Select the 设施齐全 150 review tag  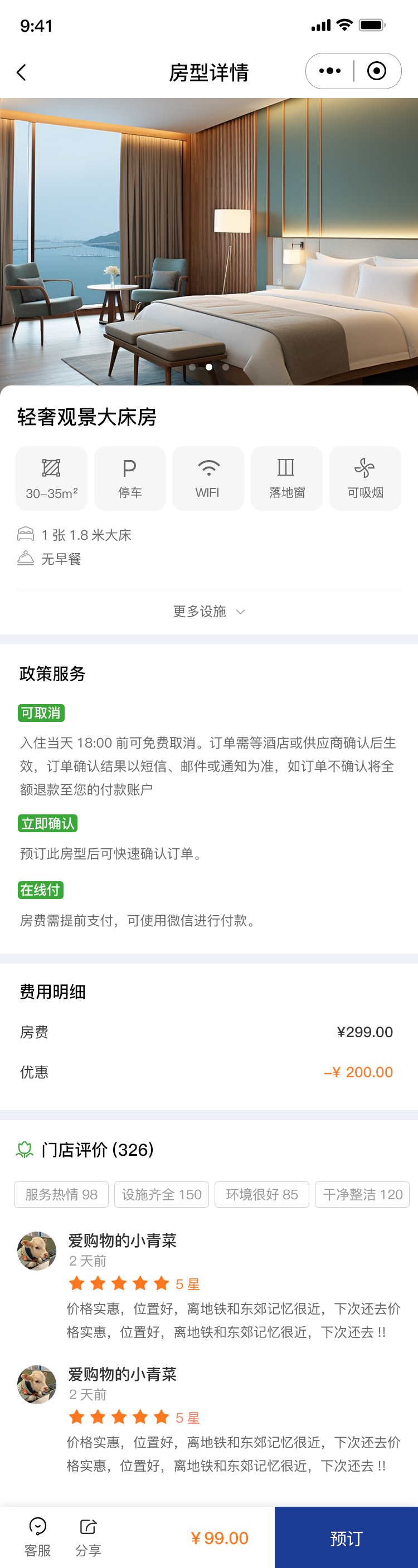point(162,1194)
